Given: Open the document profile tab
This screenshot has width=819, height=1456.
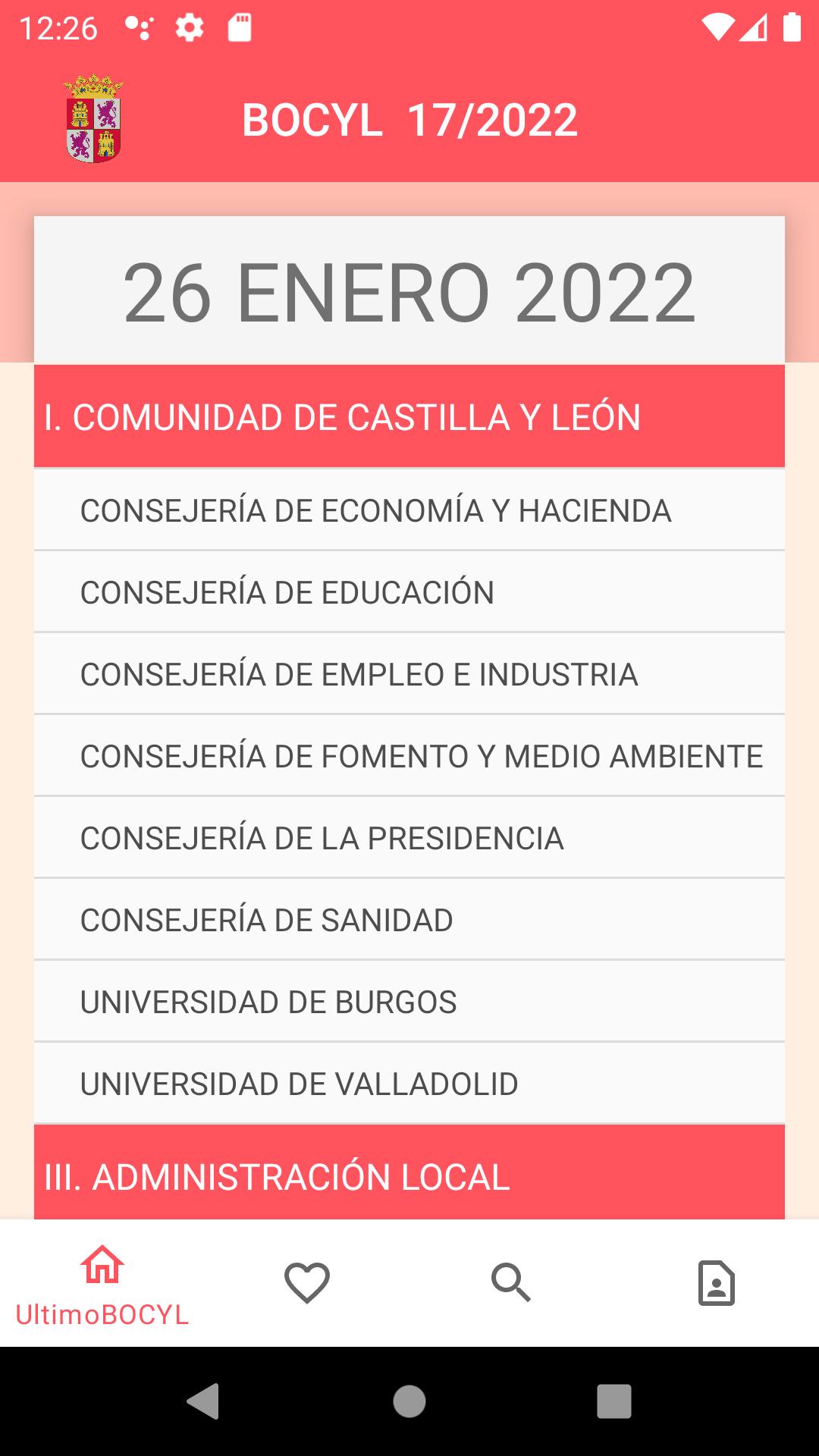Looking at the screenshot, I should click(x=717, y=1283).
